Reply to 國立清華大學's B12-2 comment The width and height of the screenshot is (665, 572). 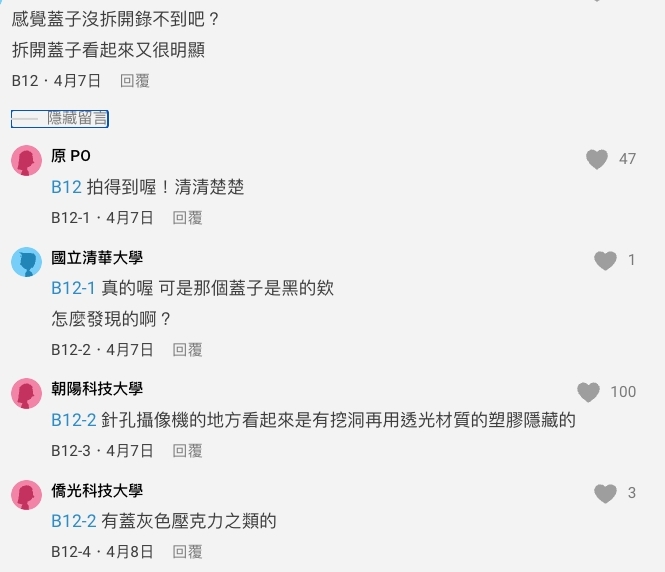pos(187,349)
